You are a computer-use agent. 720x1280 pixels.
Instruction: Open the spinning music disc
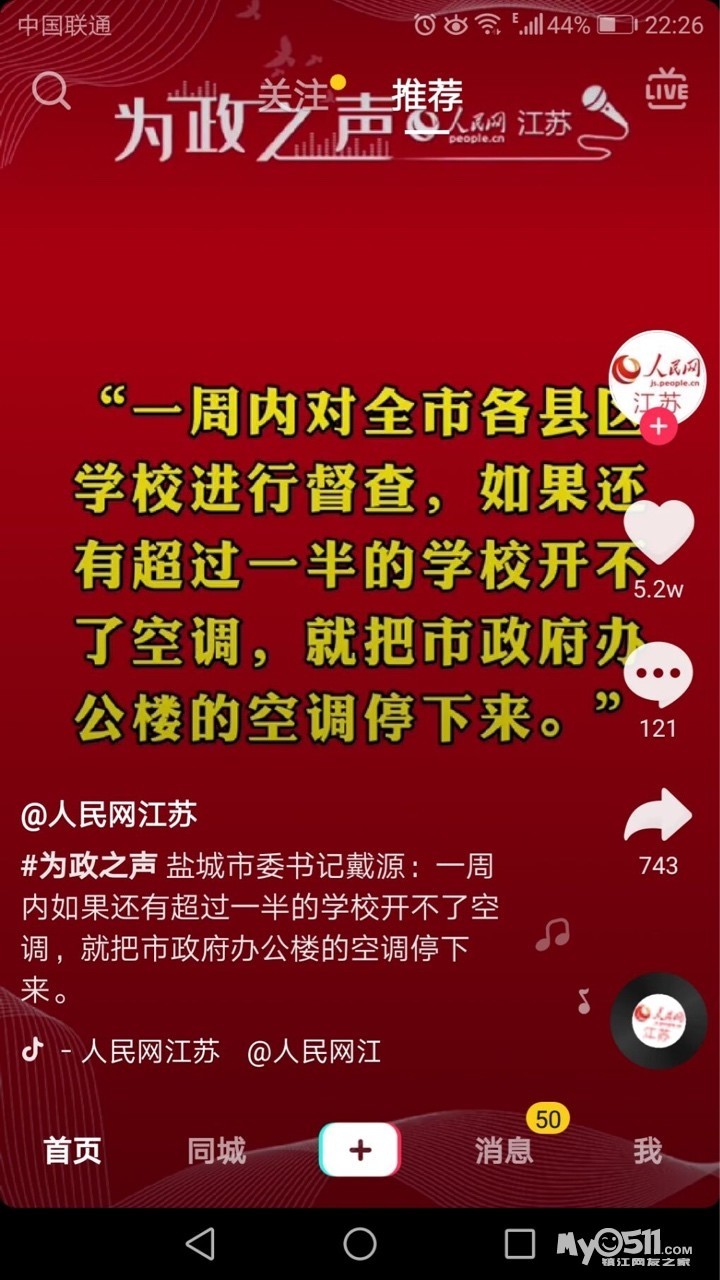pos(658,1019)
